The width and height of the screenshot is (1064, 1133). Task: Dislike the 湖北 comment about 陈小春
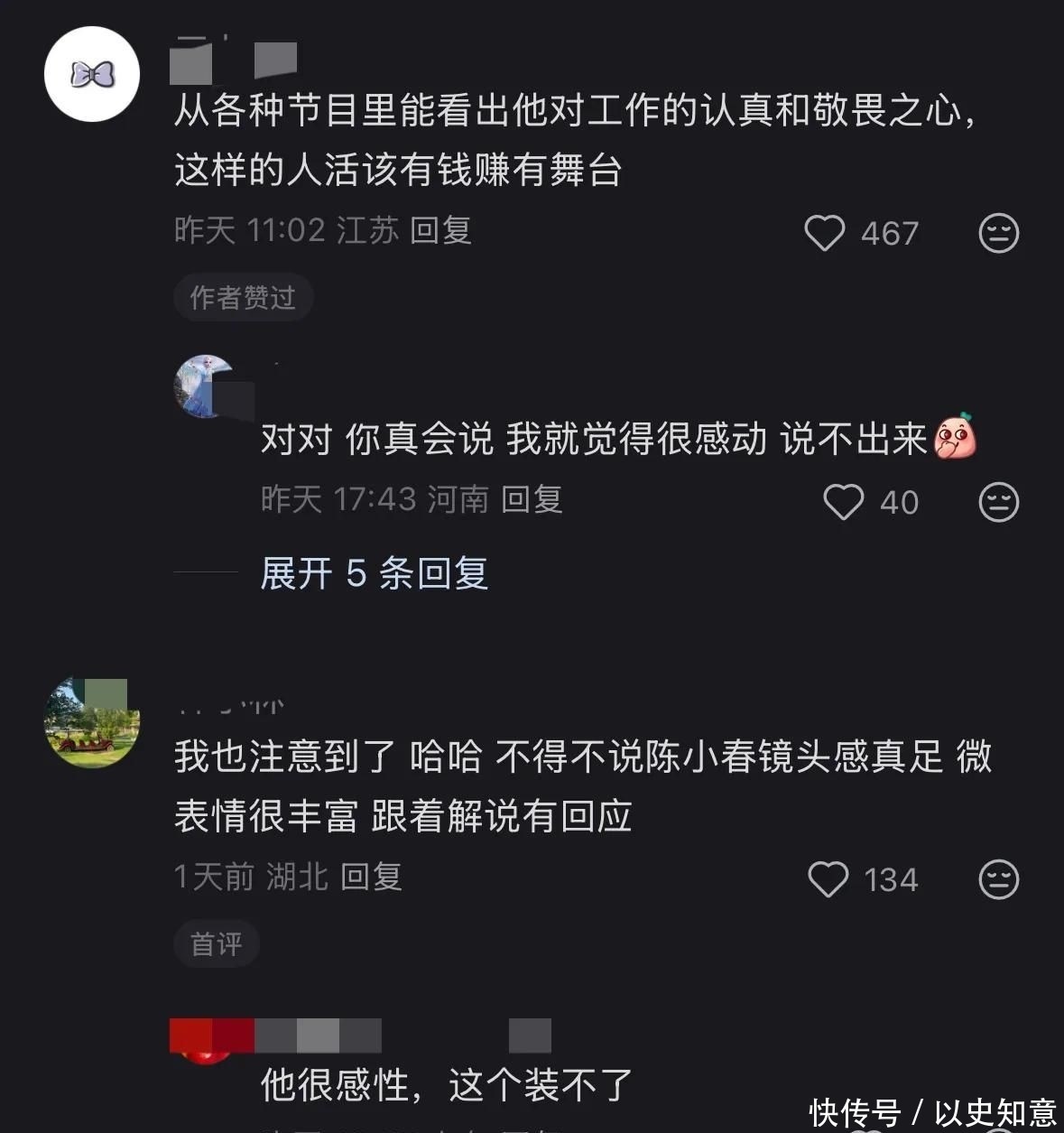(998, 879)
